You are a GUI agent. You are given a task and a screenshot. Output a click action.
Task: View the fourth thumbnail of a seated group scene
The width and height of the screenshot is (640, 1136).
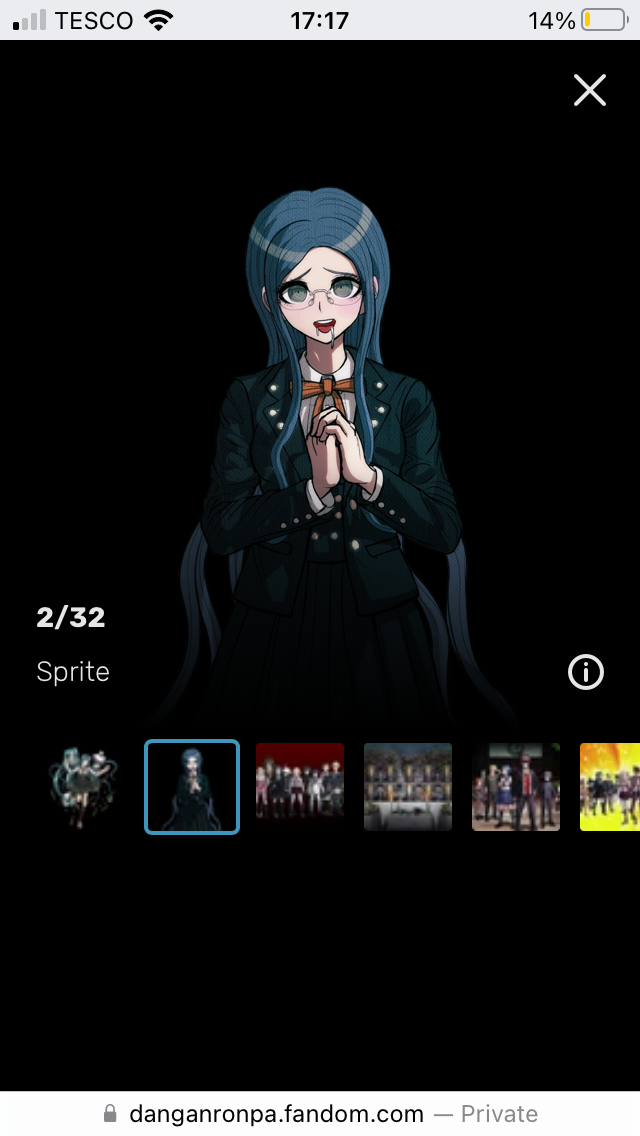(x=408, y=787)
